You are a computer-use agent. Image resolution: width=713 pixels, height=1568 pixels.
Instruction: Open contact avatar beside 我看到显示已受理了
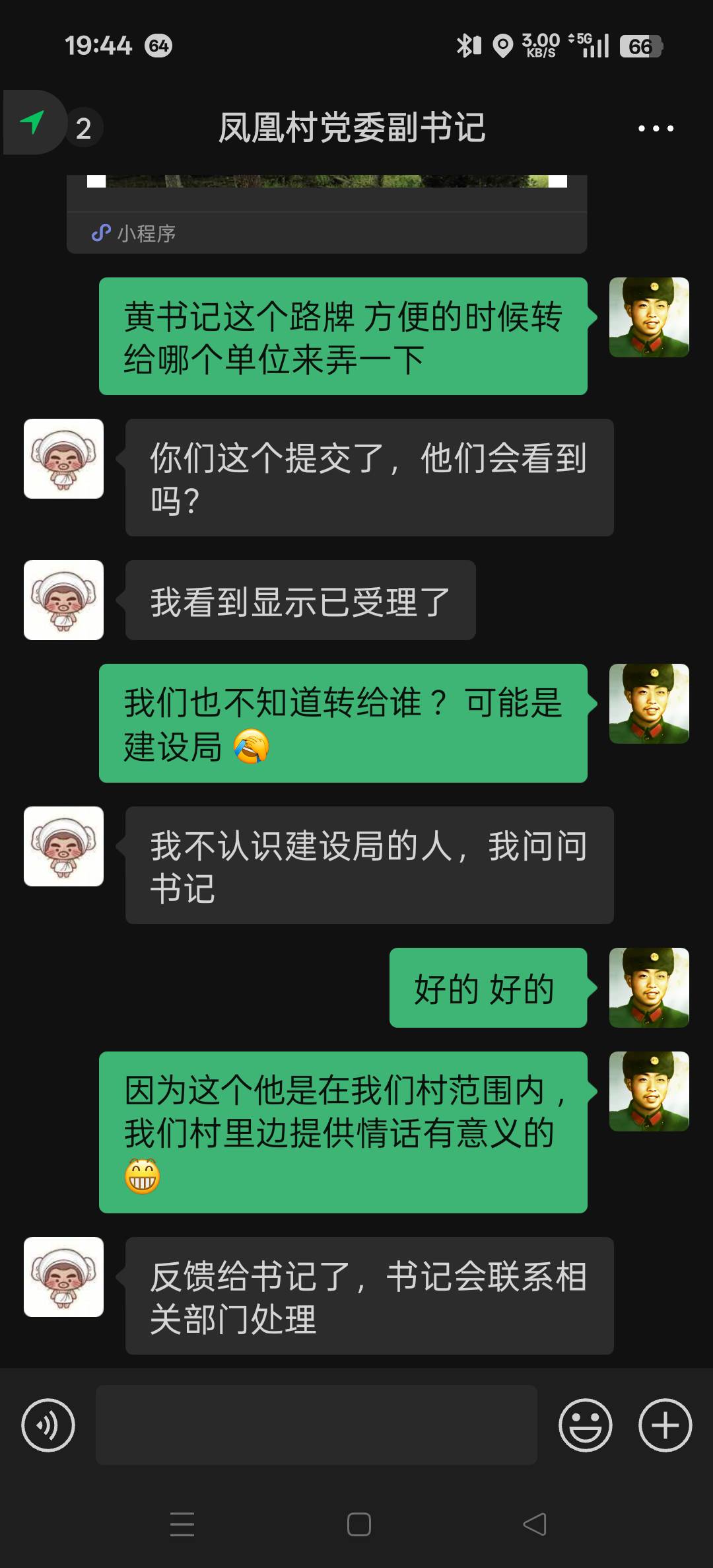(64, 600)
